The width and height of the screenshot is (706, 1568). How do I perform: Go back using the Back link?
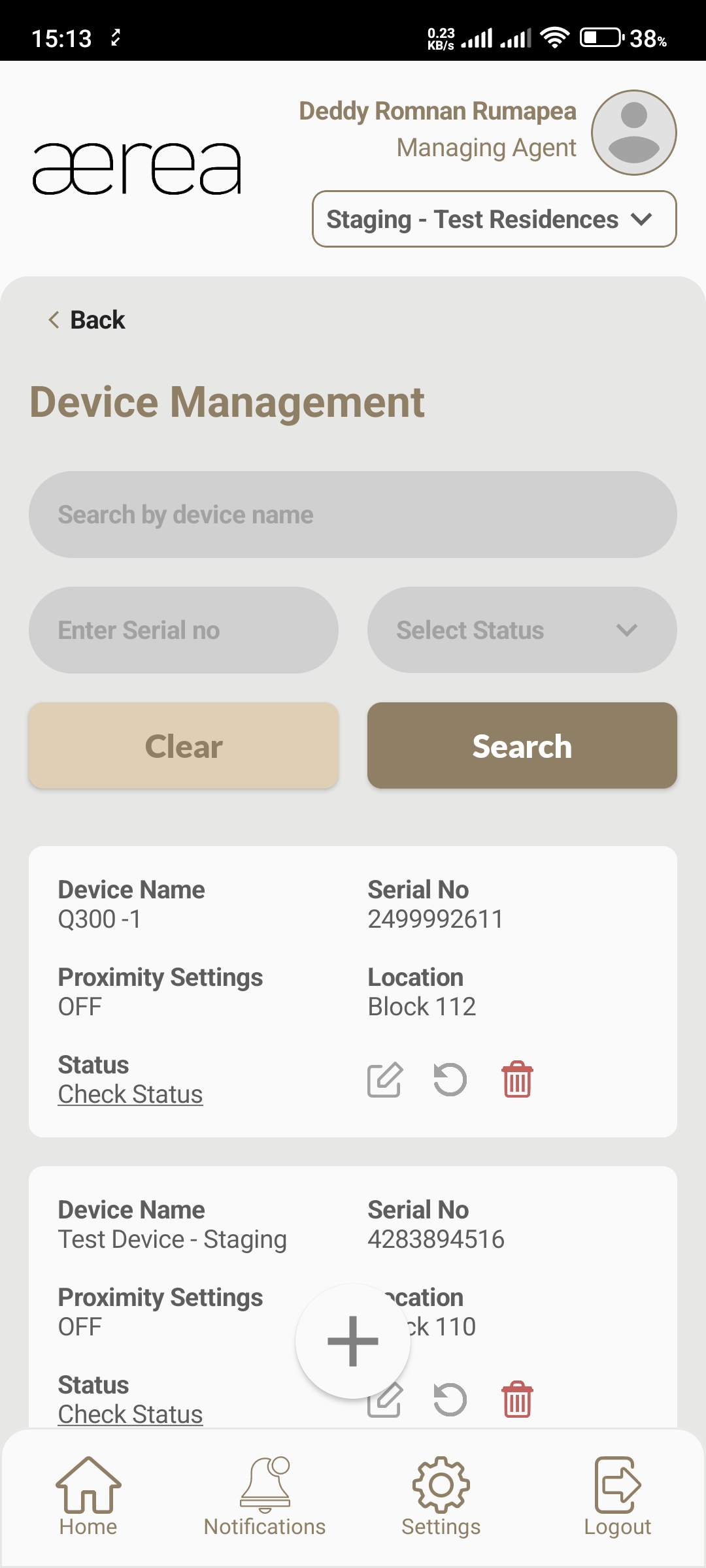click(x=88, y=320)
